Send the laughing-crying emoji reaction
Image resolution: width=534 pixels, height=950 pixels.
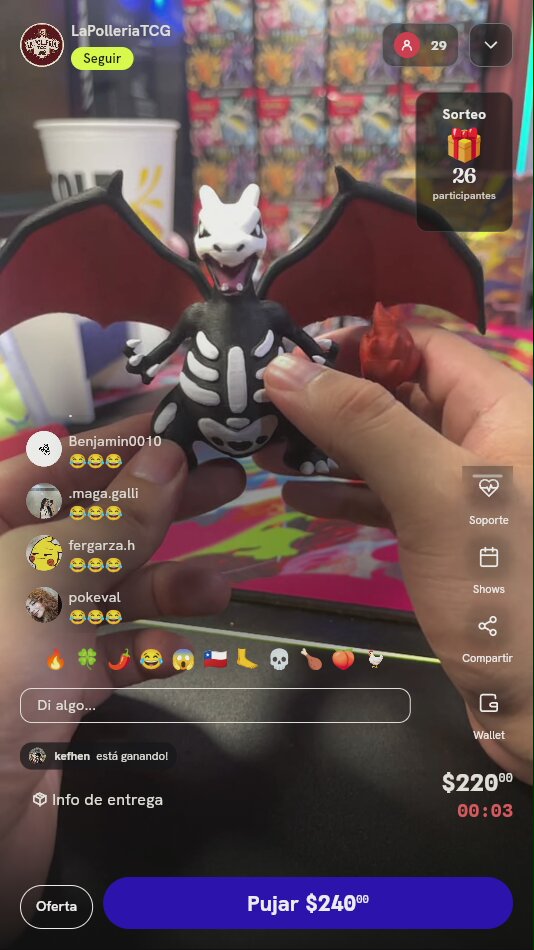click(151, 659)
